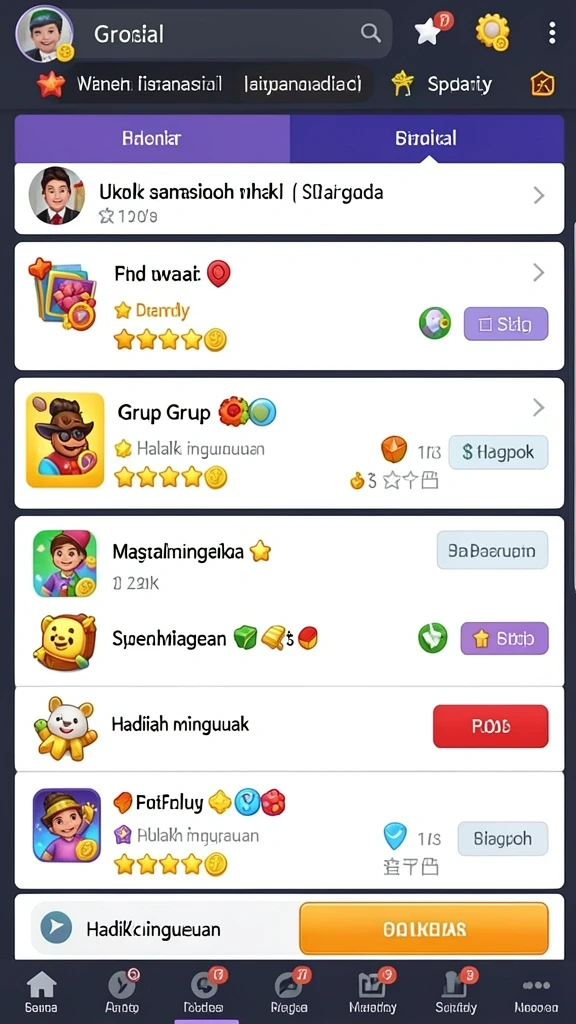Image resolution: width=576 pixels, height=1024 pixels.
Task: Open the Mueriny tab in bottom bar
Action: point(372,992)
